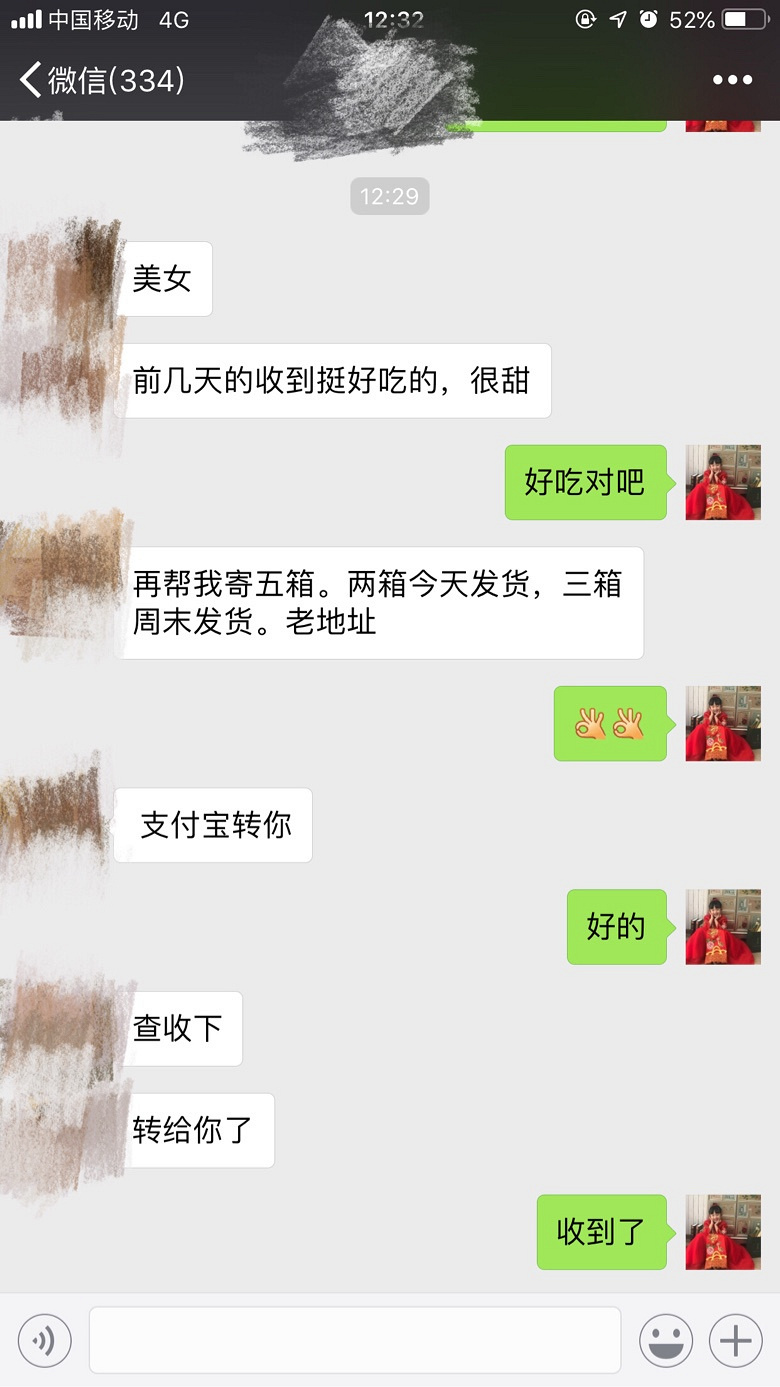Image resolution: width=780 pixels, height=1387 pixels.
Task: Open the plus attachment menu
Action: [736, 1340]
